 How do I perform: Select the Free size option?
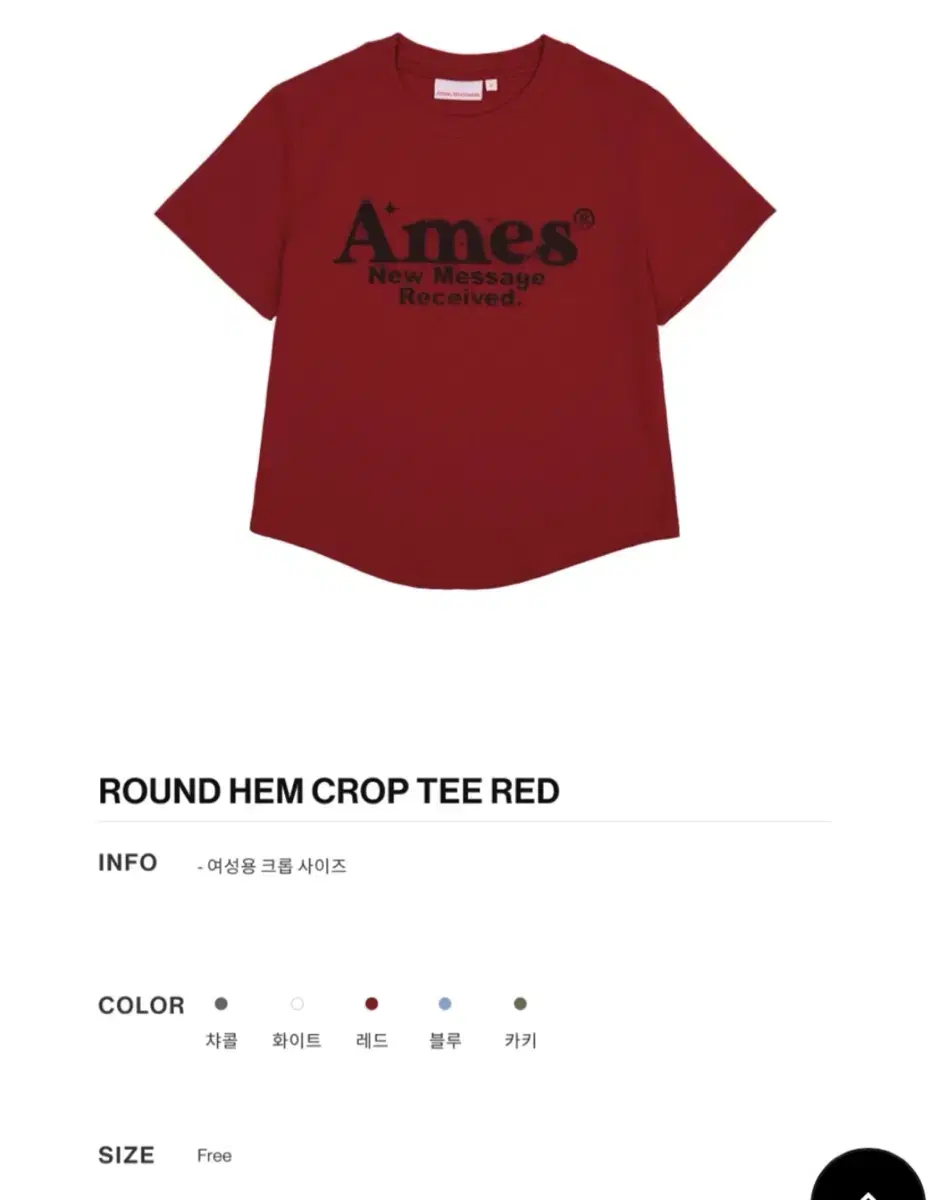click(214, 1156)
